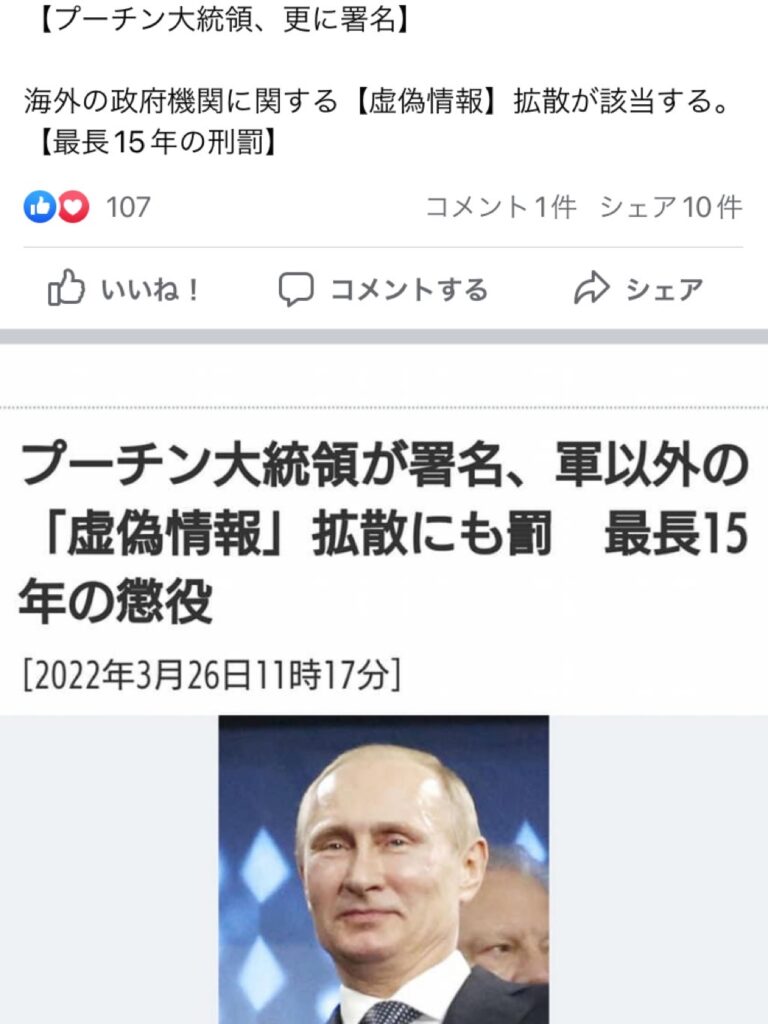Image resolution: width=768 pixels, height=1024 pixels.
Task: Open the shared news article image
Action: [x=384, y=868]
